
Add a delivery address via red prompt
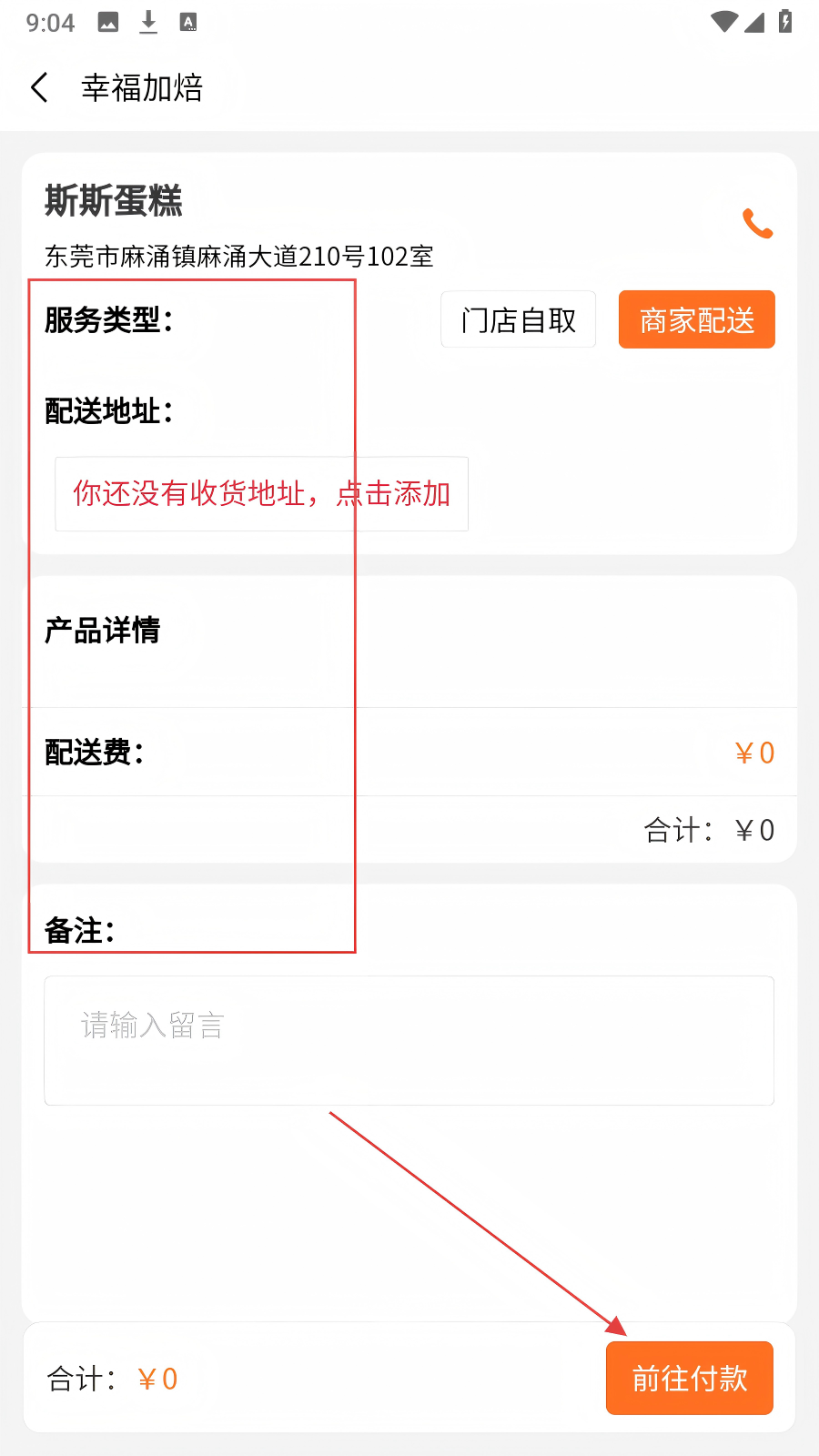pos(262,493)
